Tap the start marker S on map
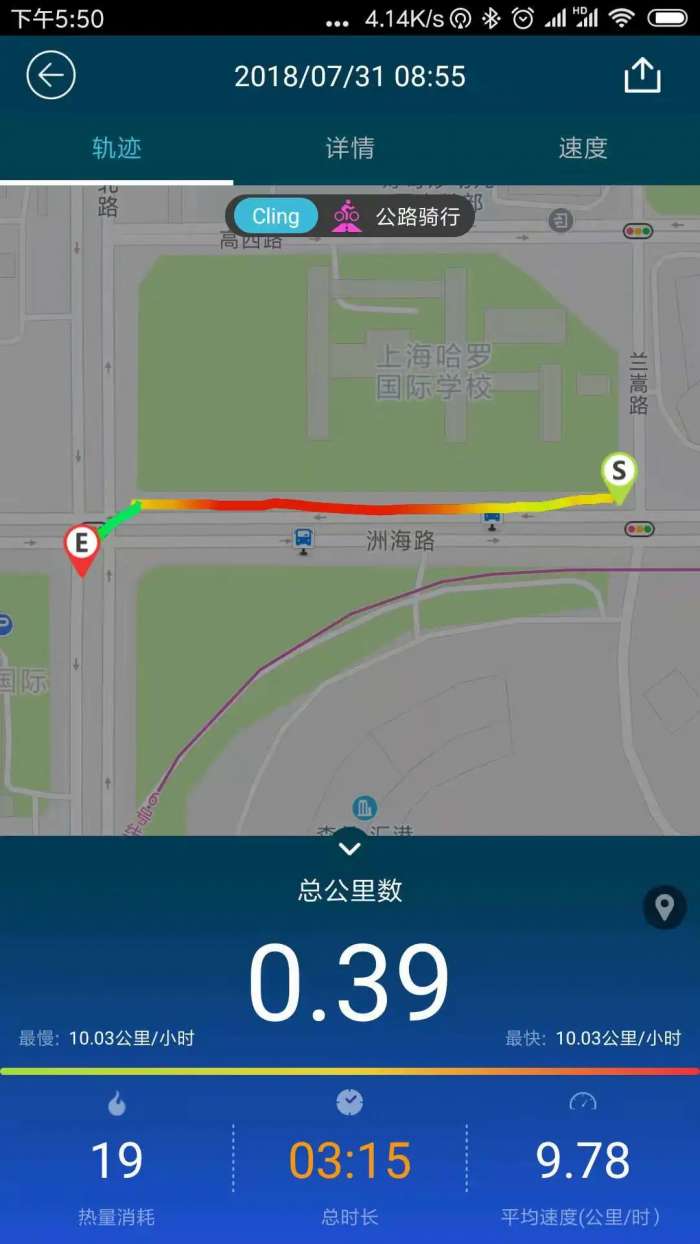 pos(619,473)
